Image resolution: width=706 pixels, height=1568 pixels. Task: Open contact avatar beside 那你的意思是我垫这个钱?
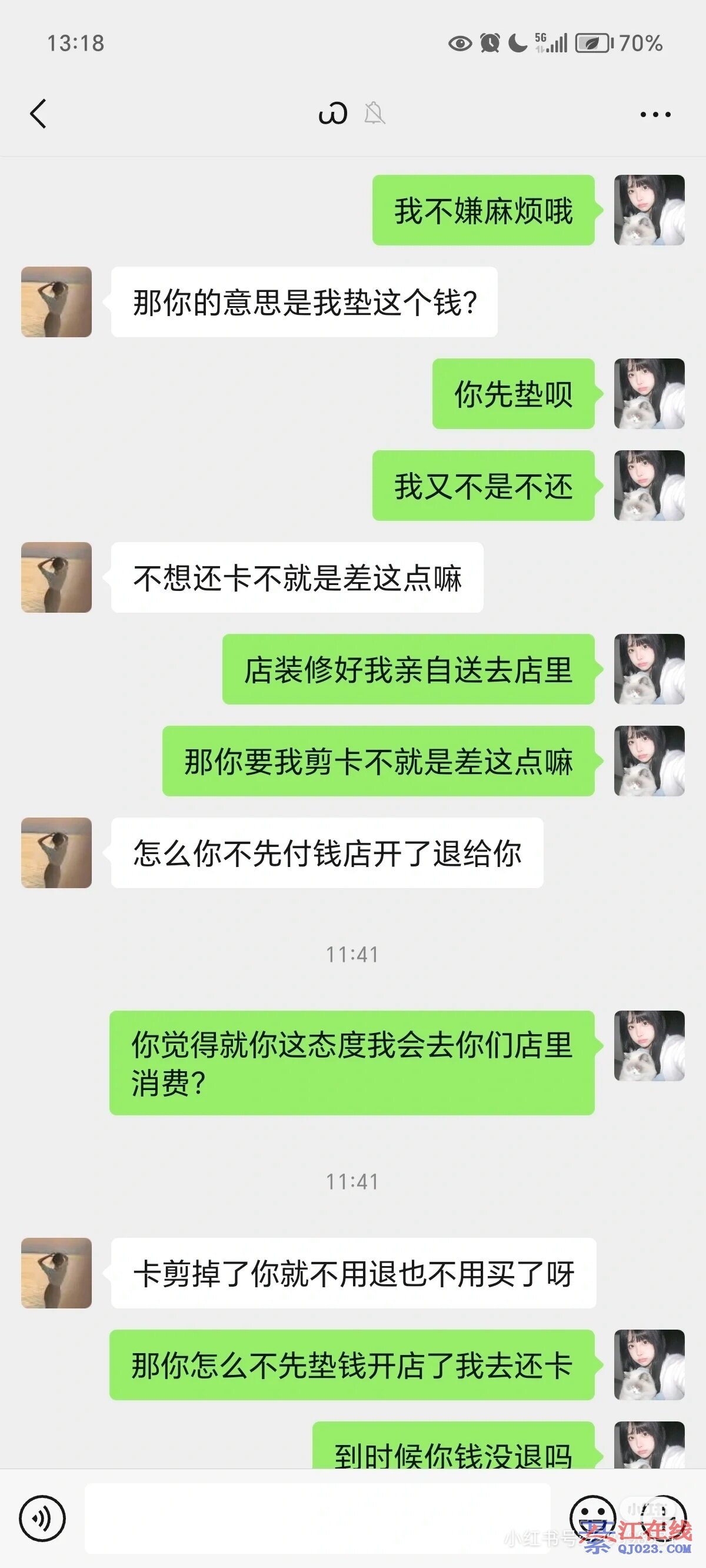[x=56, y=302]
